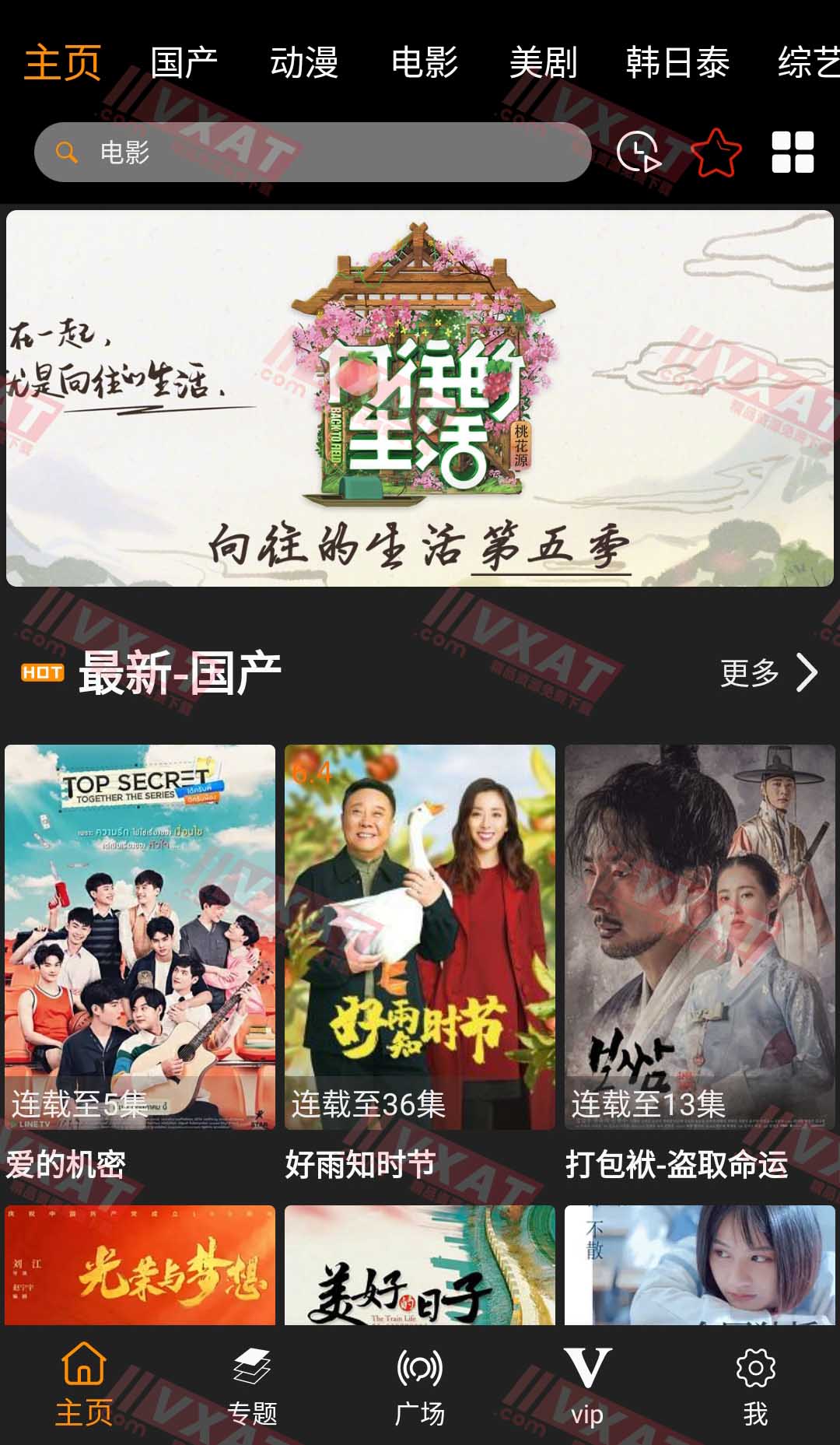840x1445 pixels.
Task: Click the search magnifier icon
Action: 68,153
